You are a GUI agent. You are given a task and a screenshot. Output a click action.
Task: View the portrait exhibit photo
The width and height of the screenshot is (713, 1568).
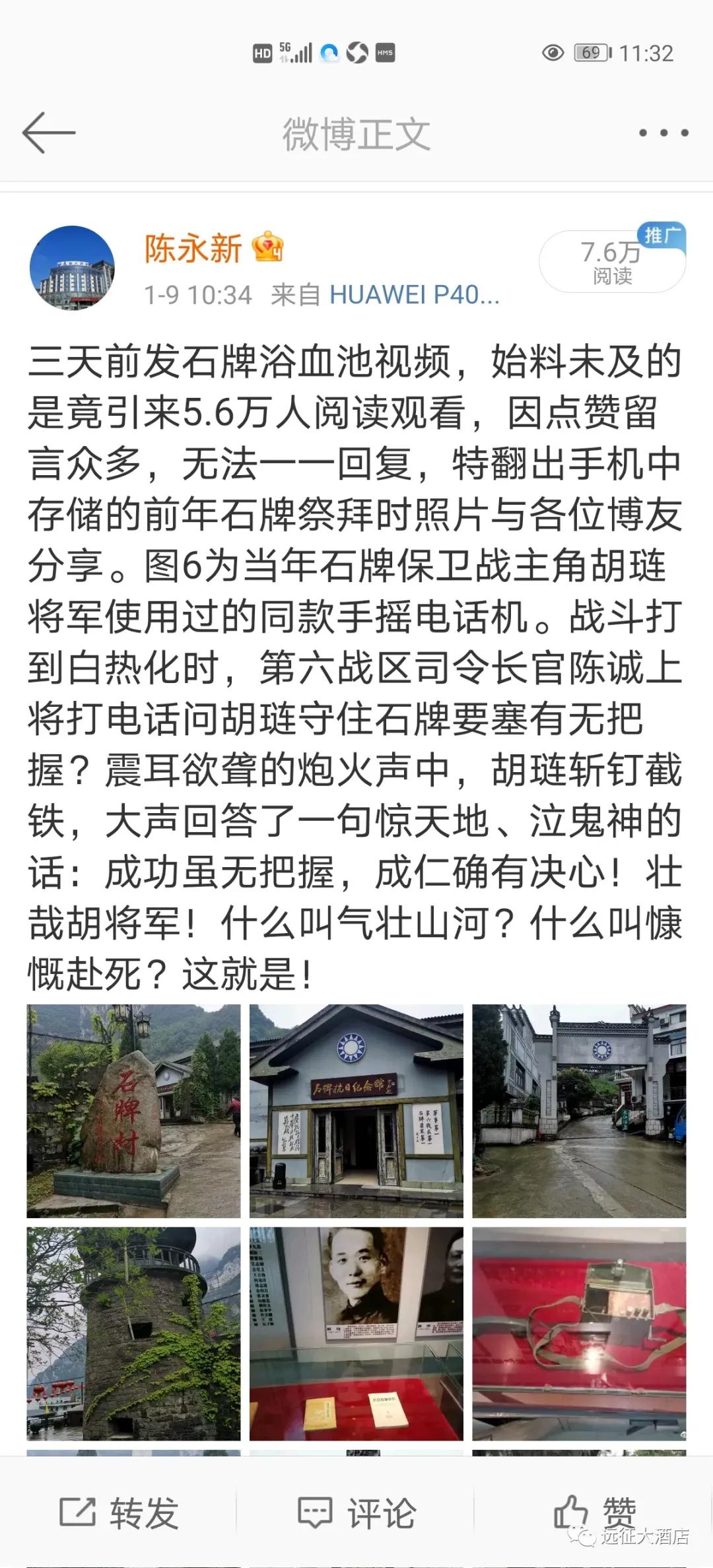356,1333
